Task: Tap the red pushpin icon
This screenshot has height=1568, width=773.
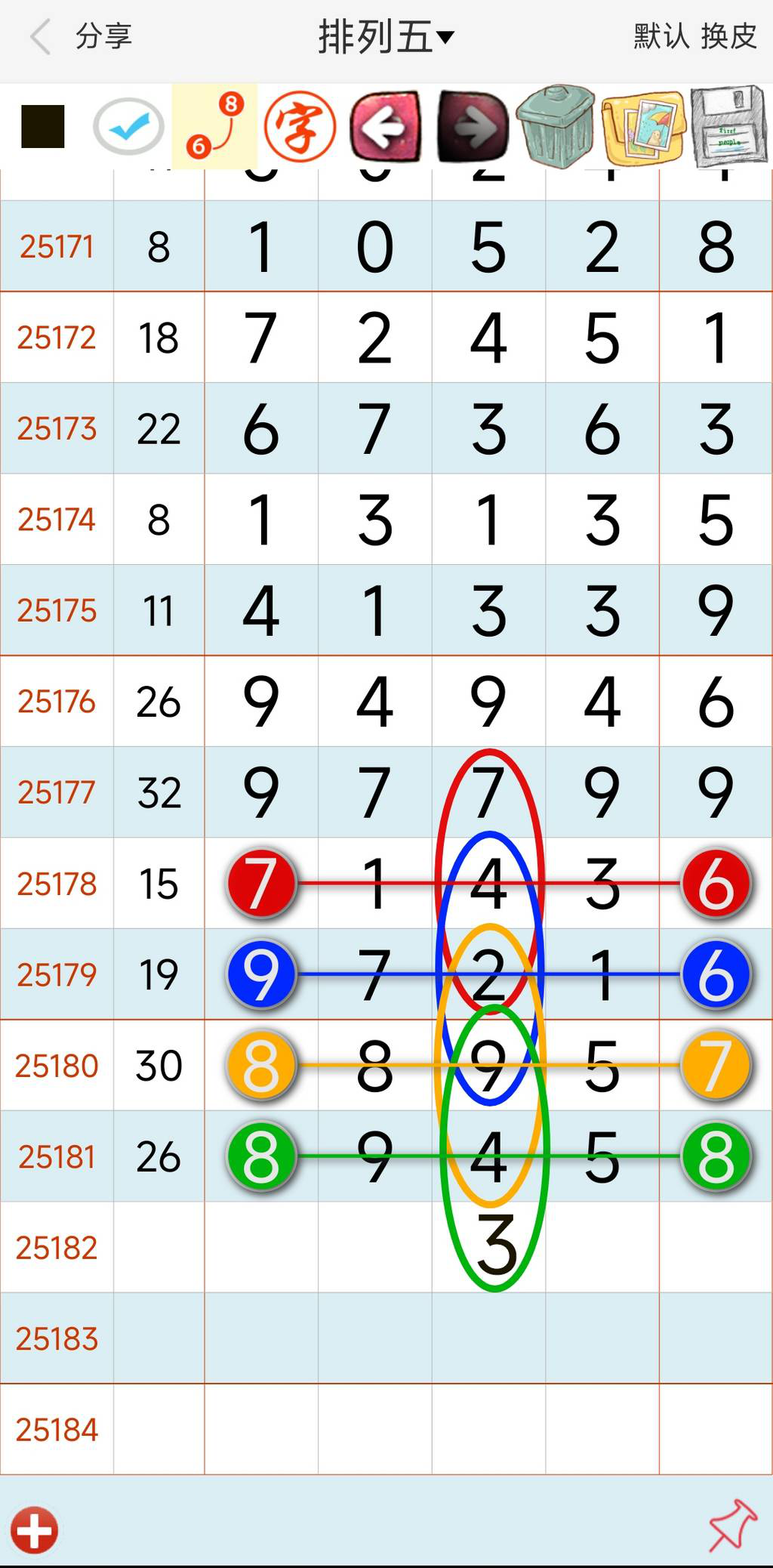Action: [x=732, y=1524]
